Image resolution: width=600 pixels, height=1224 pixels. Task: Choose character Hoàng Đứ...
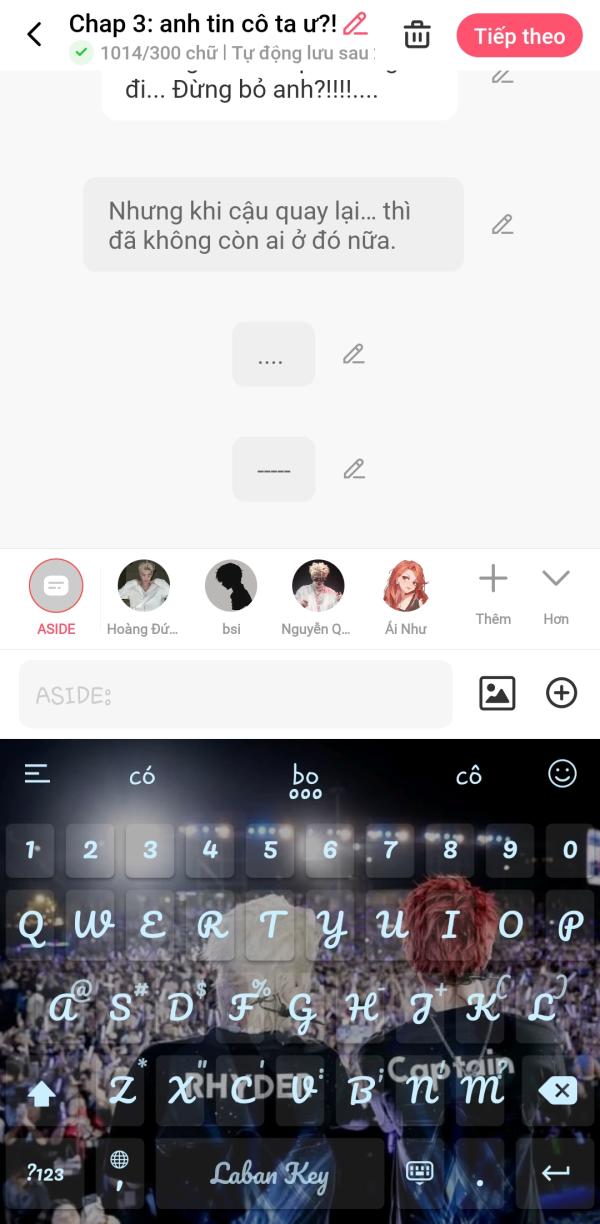tap(143, 597)
